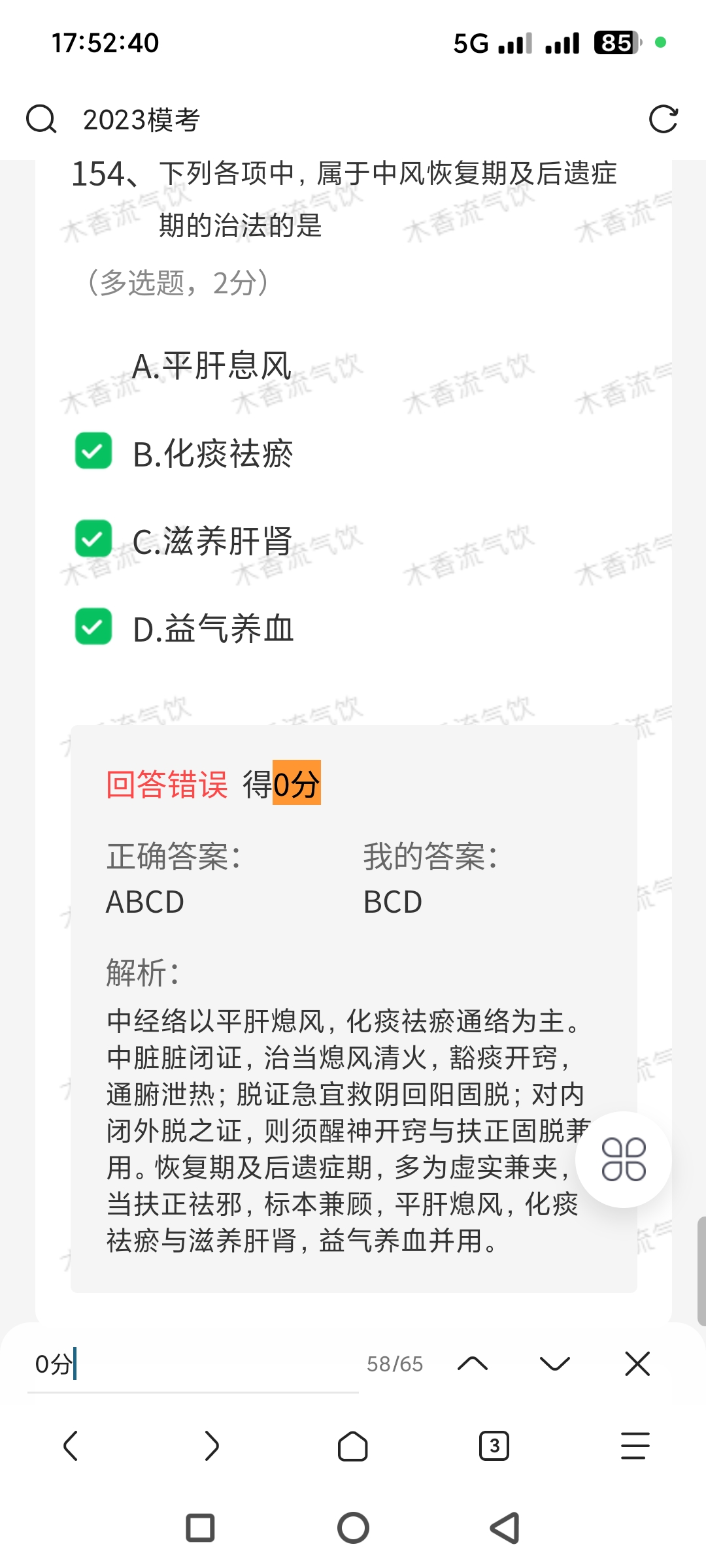Tap the search magnifier icon
The height and width of the screenshot is (1568, 706).
tap(41, 120)
